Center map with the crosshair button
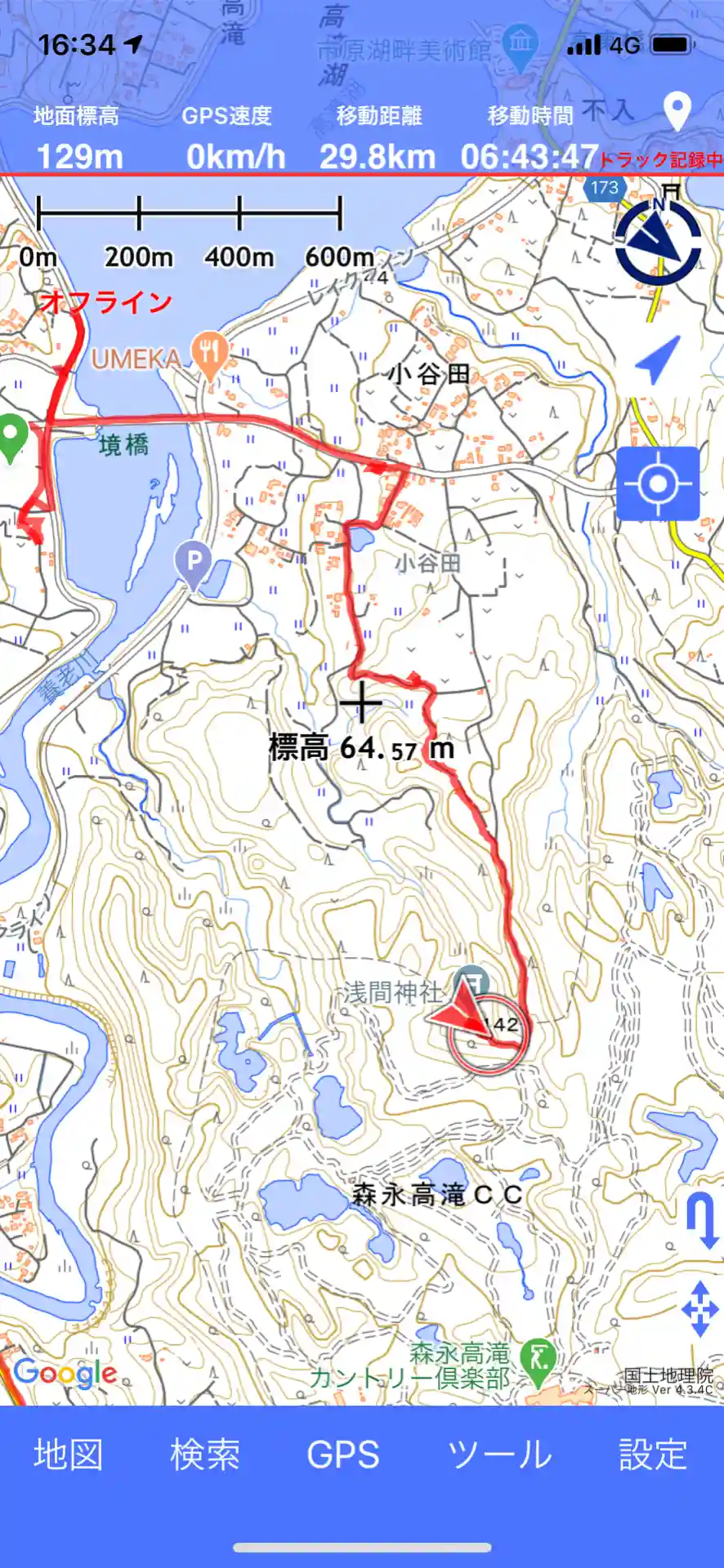This screenshot has height=1568, width=724. click(657, 484)
